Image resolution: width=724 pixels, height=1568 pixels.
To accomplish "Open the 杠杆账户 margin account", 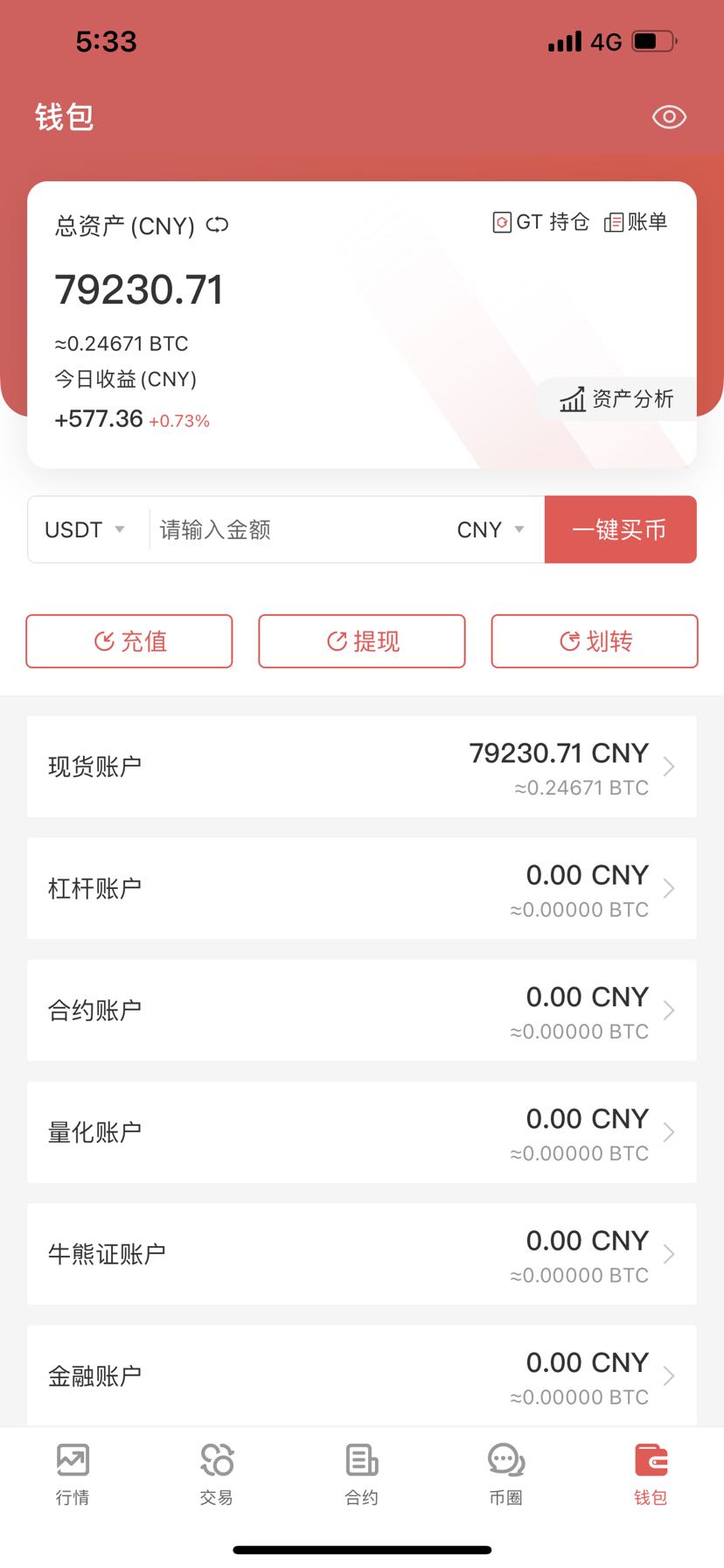I will pyautogui.click(x=362, y=888).
